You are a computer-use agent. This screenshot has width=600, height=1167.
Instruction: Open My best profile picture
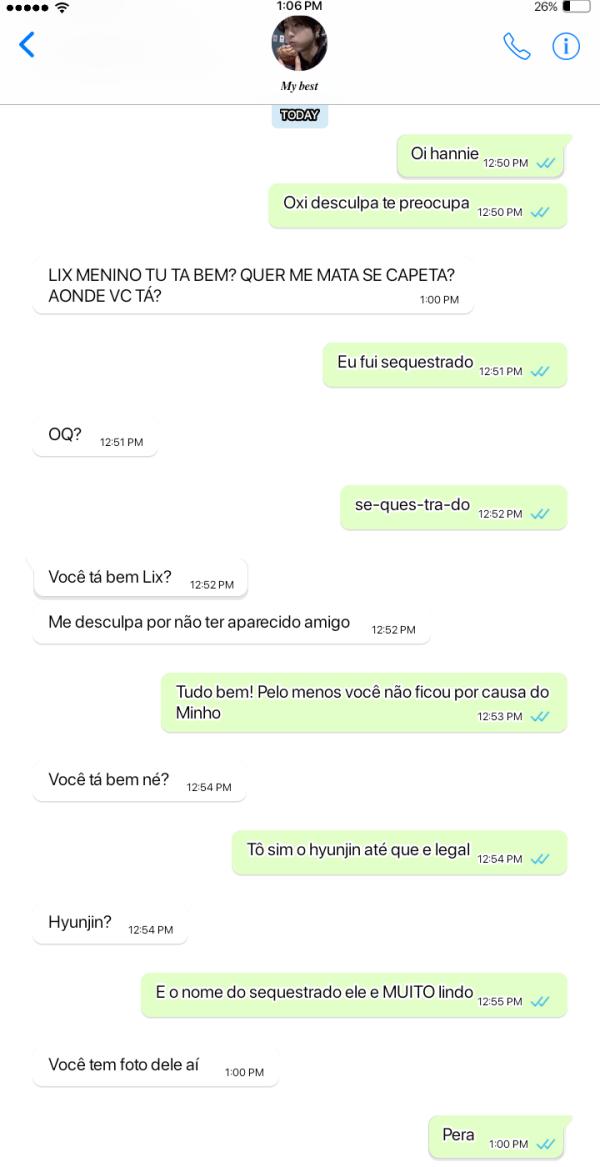(300, 44)
